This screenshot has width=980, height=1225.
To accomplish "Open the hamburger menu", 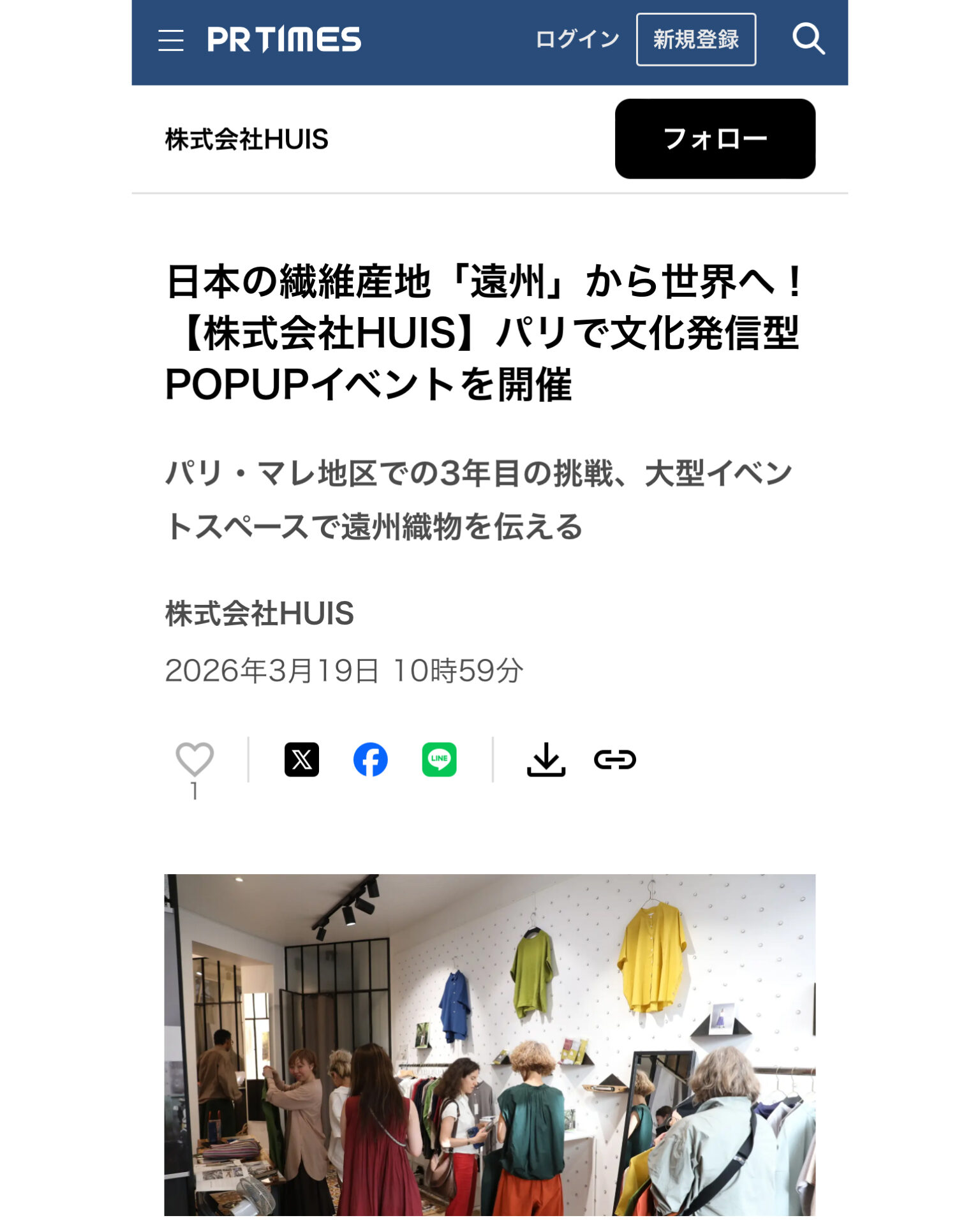I will coord(170,40).
